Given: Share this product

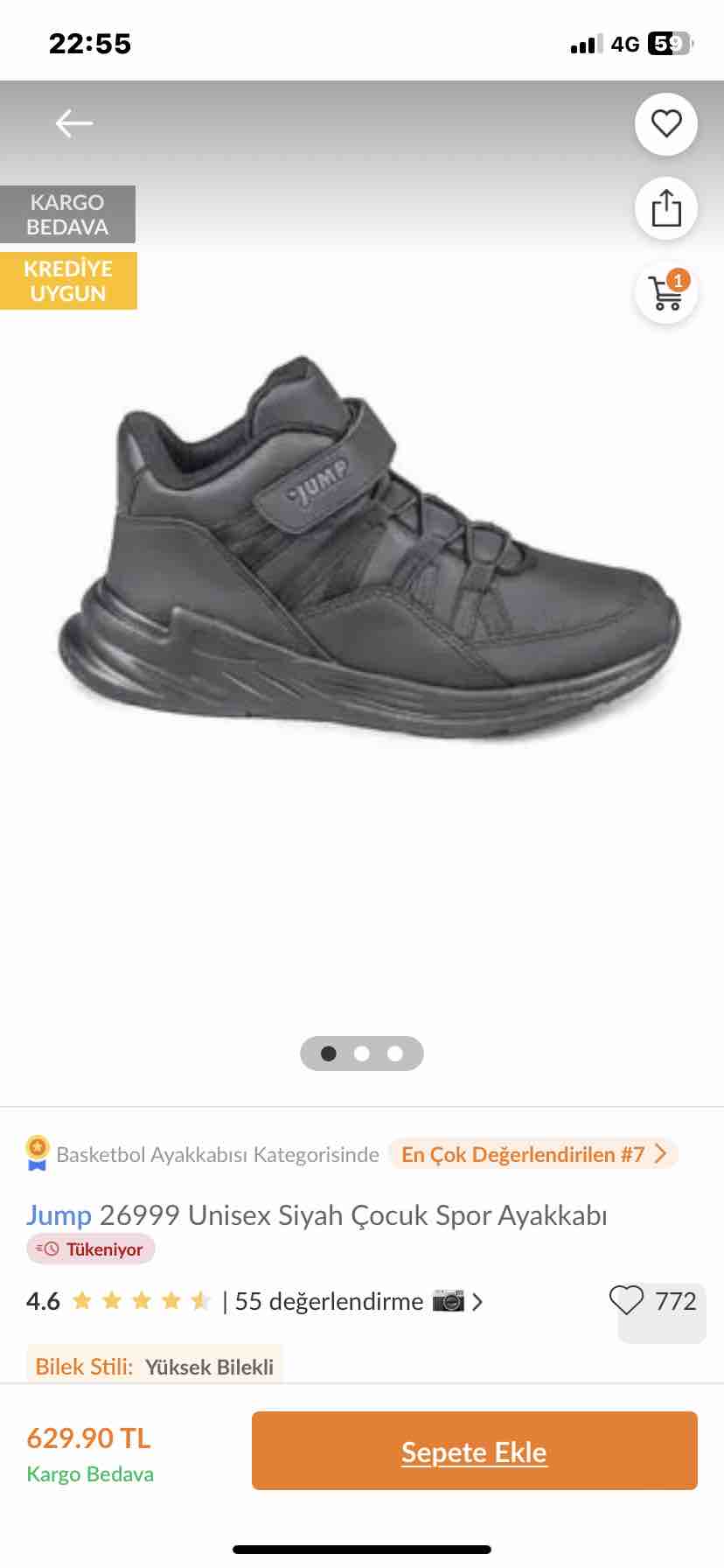Looking at the screenshot, I should pyautogui.click(x=666, y=208).
